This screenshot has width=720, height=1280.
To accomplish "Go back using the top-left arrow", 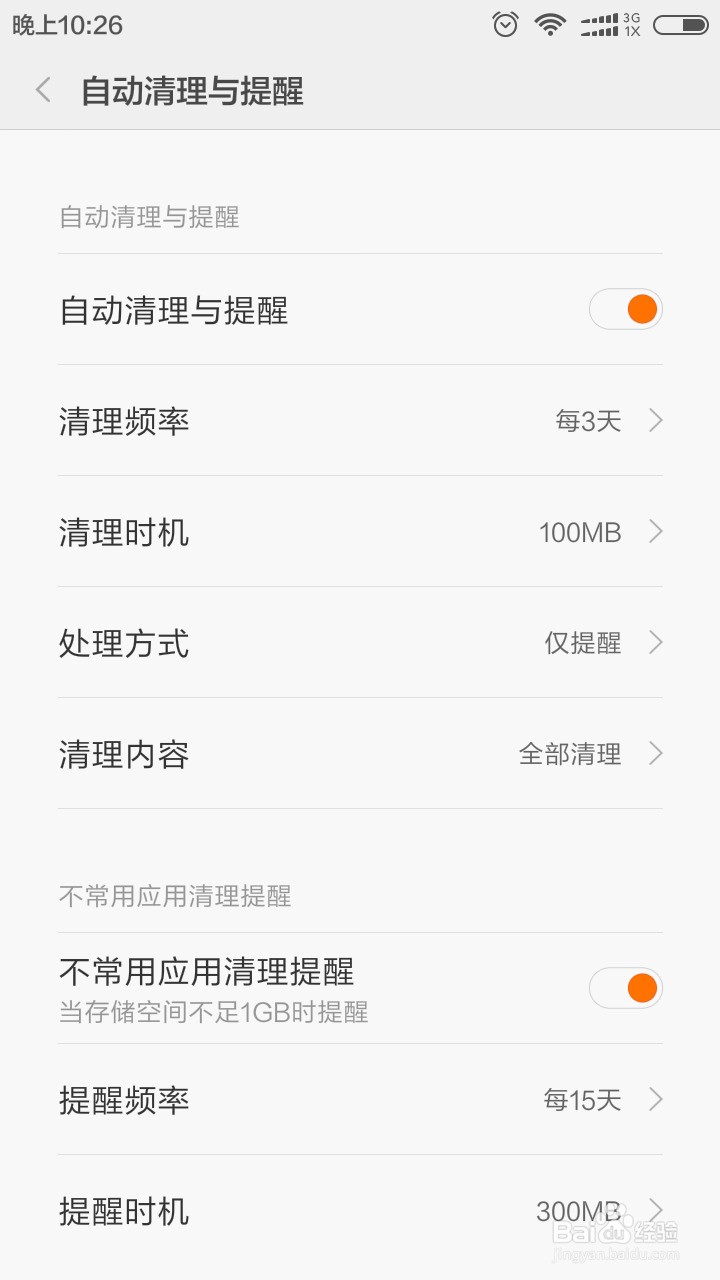I will [43, 90].
